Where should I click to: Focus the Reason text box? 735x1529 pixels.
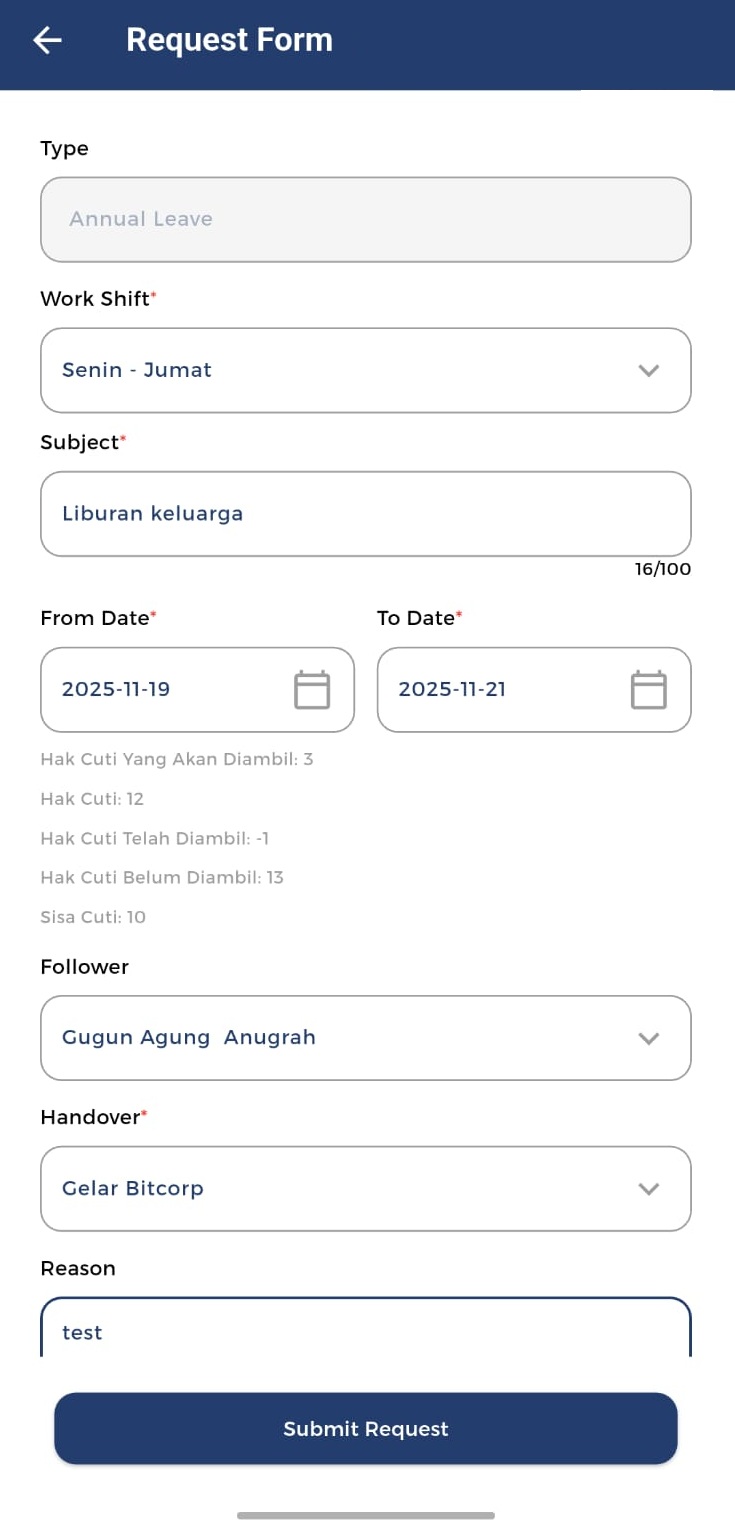[365, 1330]
